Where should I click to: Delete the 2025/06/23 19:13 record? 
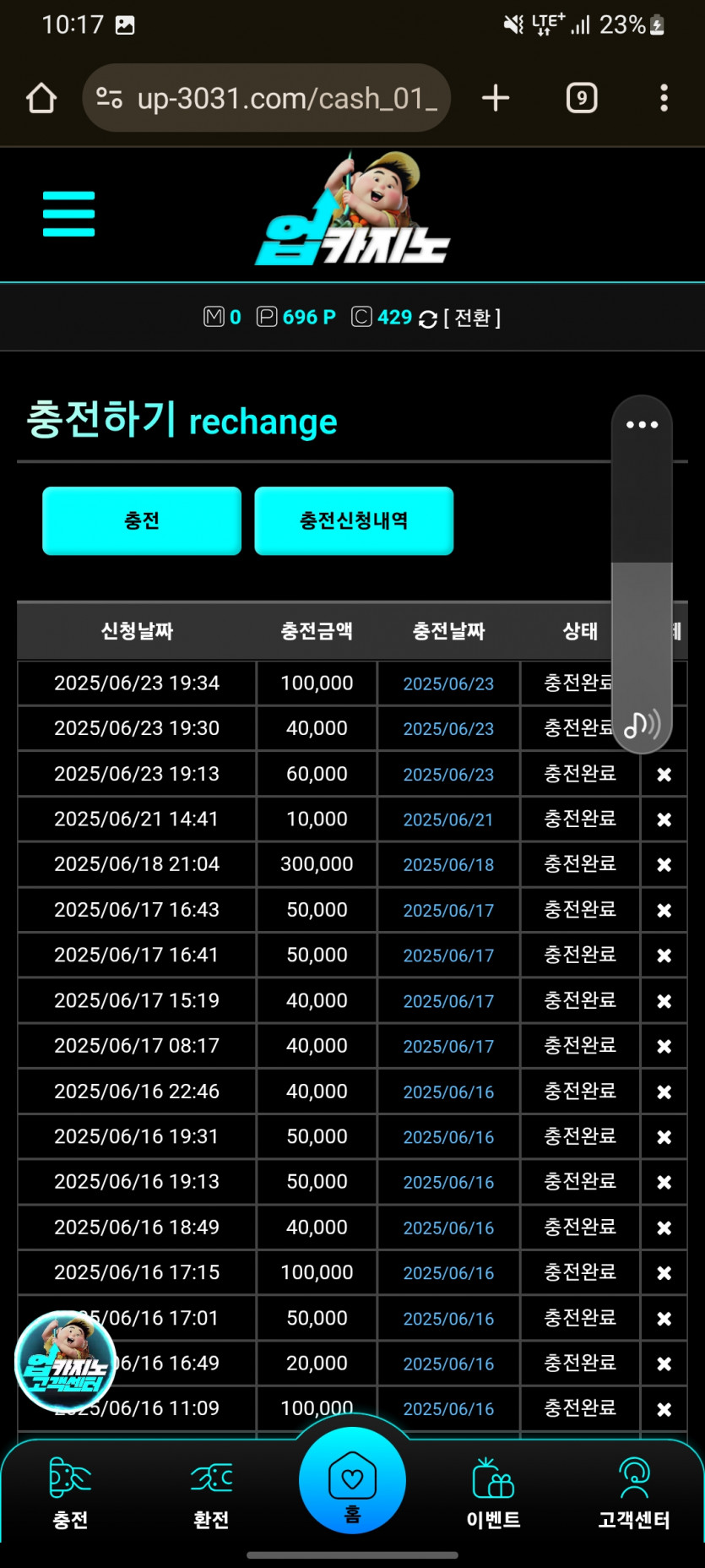tap(664, 774)
